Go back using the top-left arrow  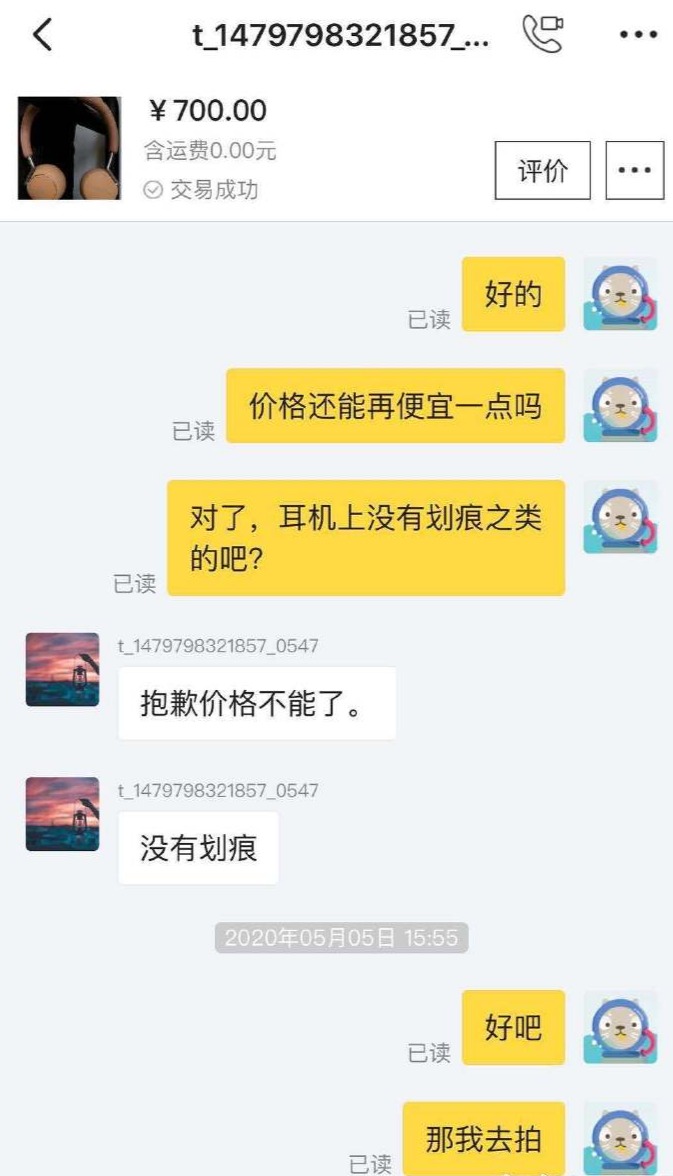41,36
